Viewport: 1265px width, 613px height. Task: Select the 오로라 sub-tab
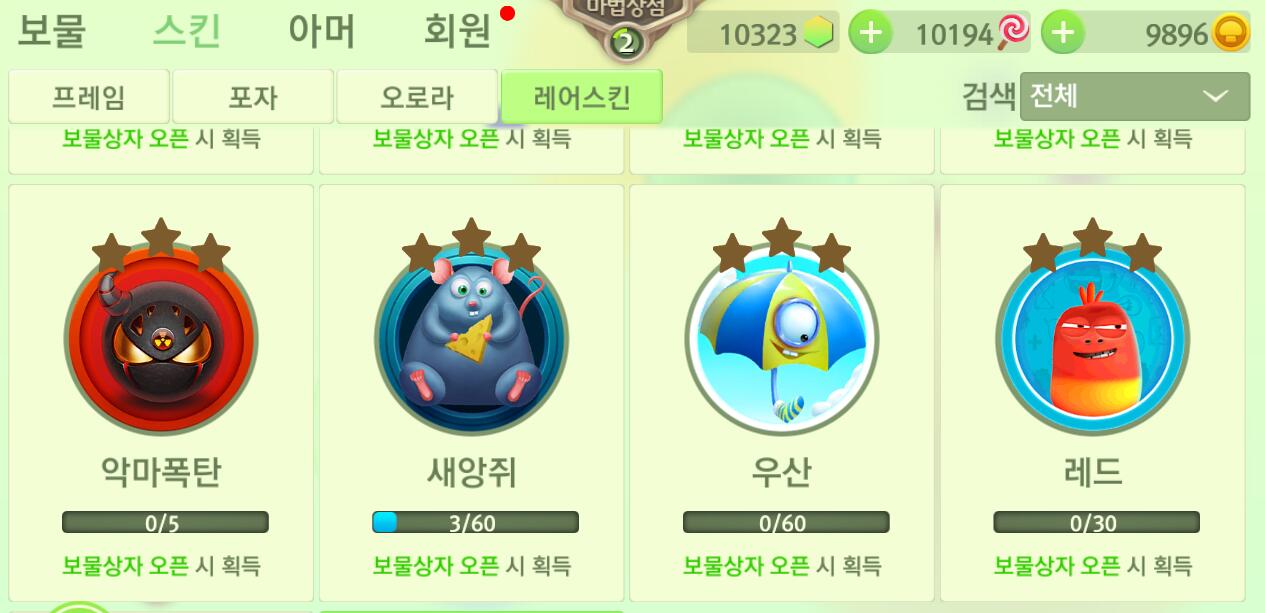417,97
